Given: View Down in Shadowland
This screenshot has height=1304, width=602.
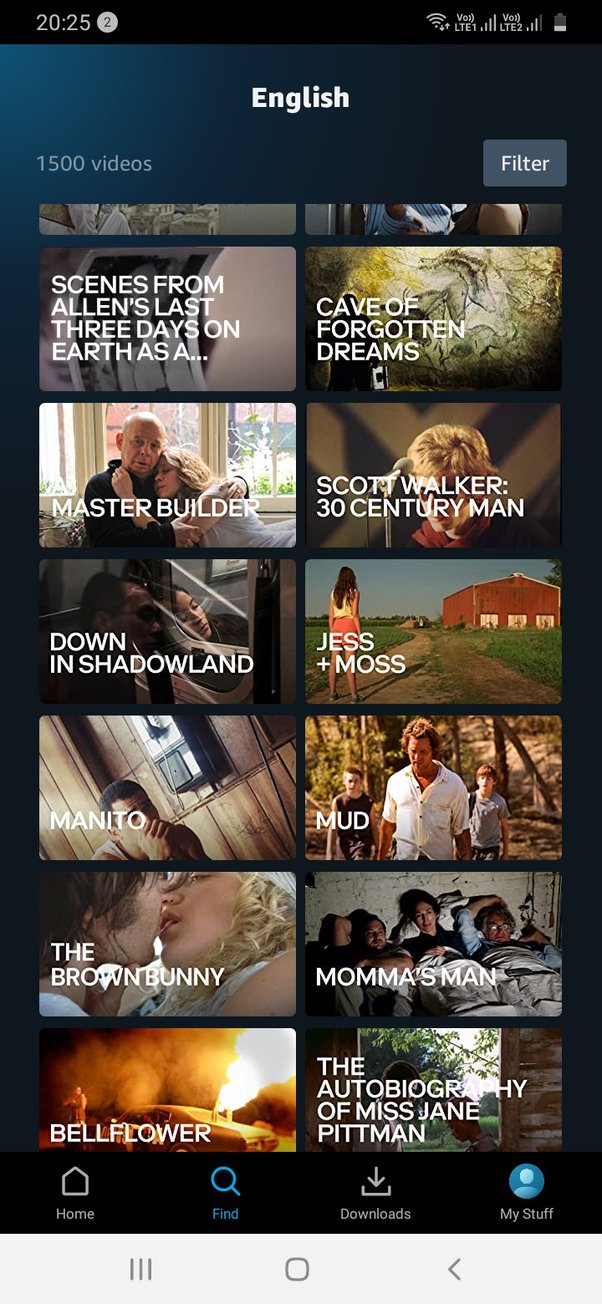Looking at the screenshot, I should [x=167, y=631].
